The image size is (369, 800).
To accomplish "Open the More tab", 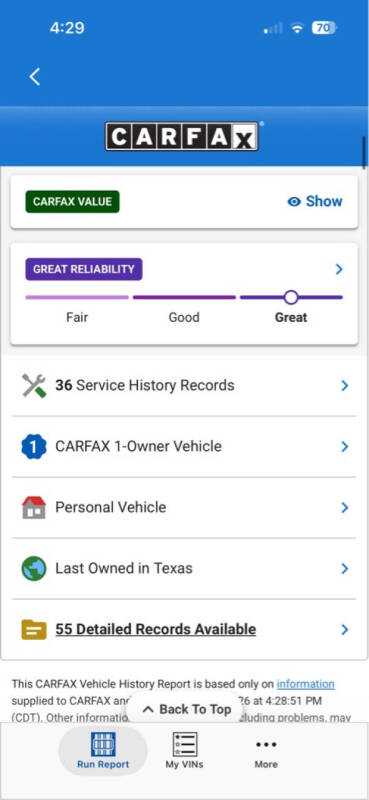I will click(266, 751).
